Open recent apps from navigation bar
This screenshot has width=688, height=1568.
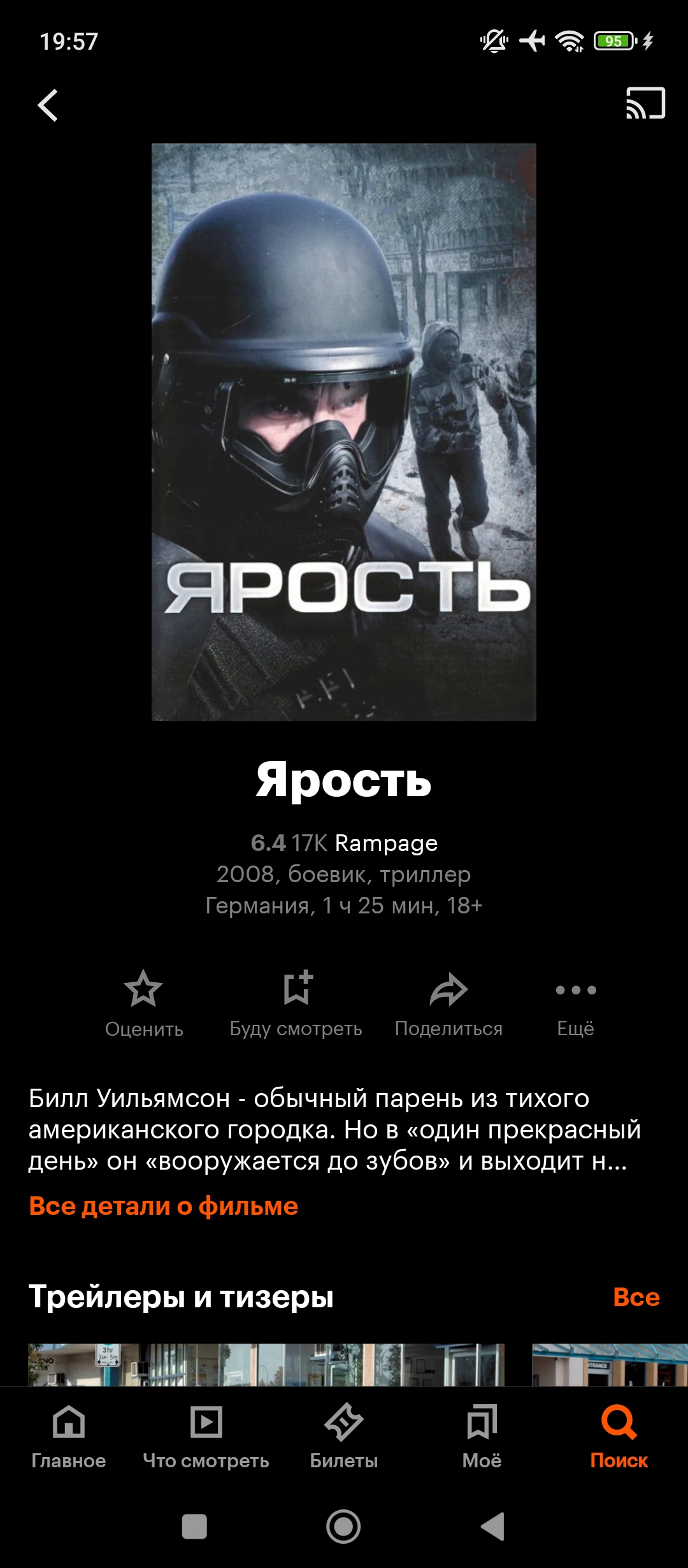[194, 1527]
